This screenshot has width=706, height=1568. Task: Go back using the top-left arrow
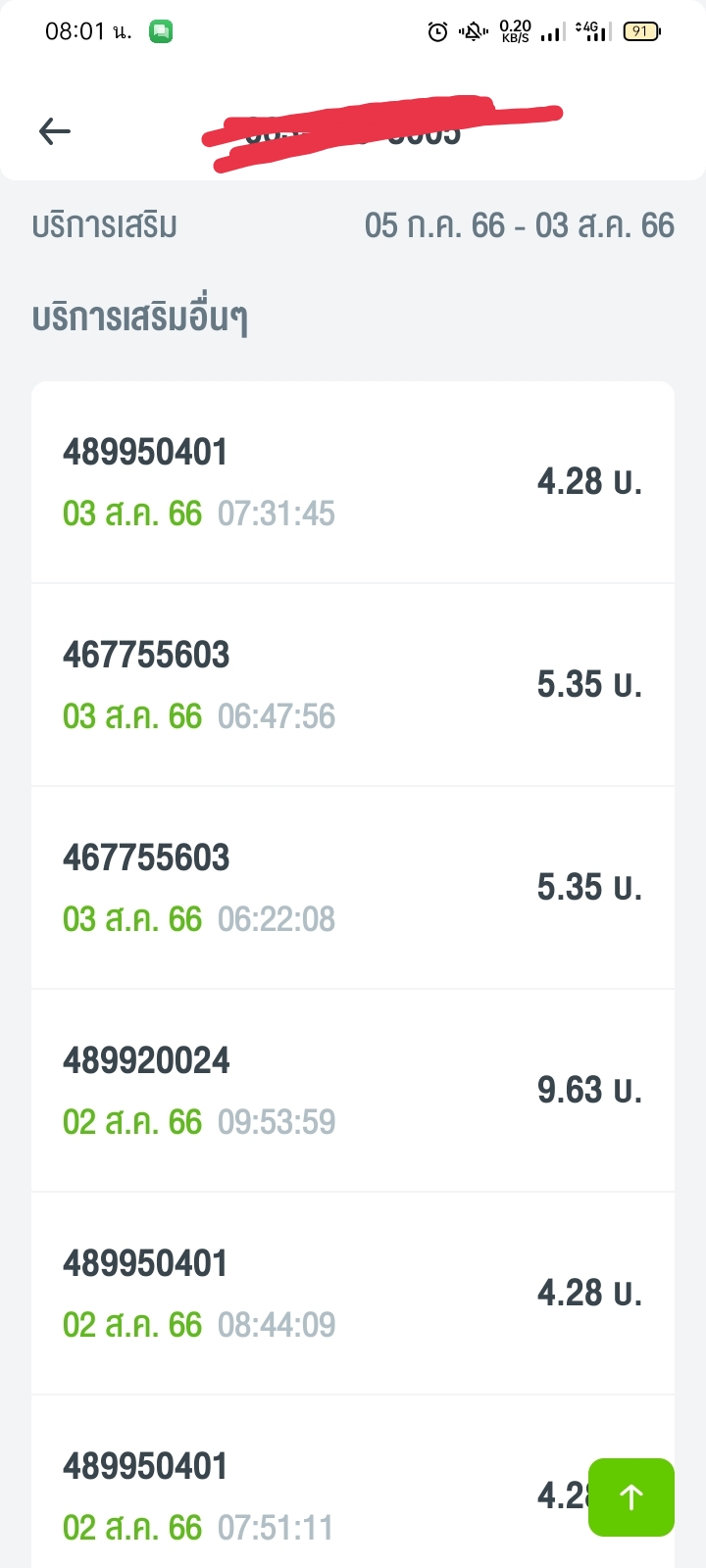[x=55, y=131]
